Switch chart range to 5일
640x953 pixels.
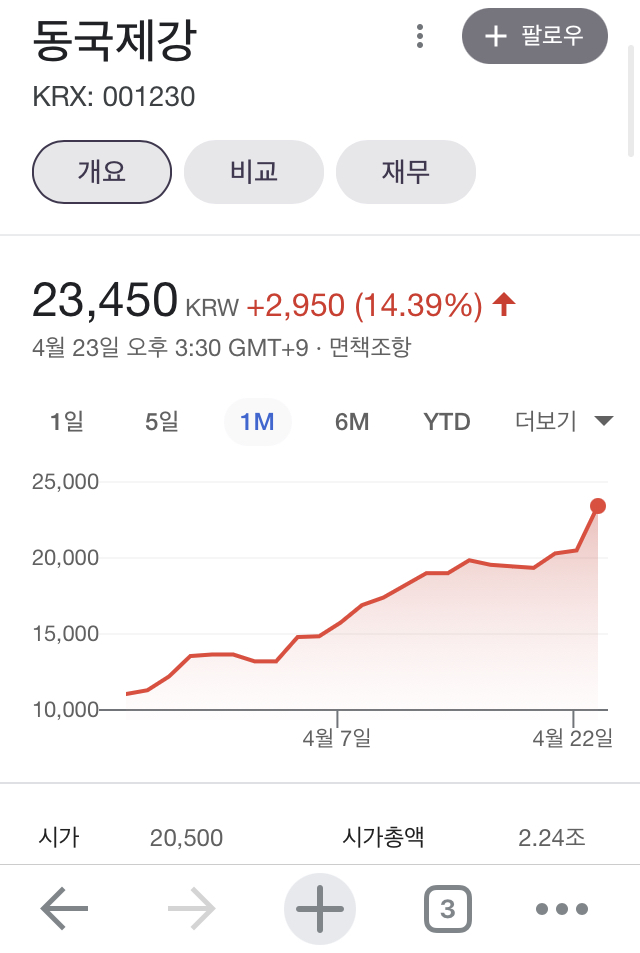pos(162,422)
